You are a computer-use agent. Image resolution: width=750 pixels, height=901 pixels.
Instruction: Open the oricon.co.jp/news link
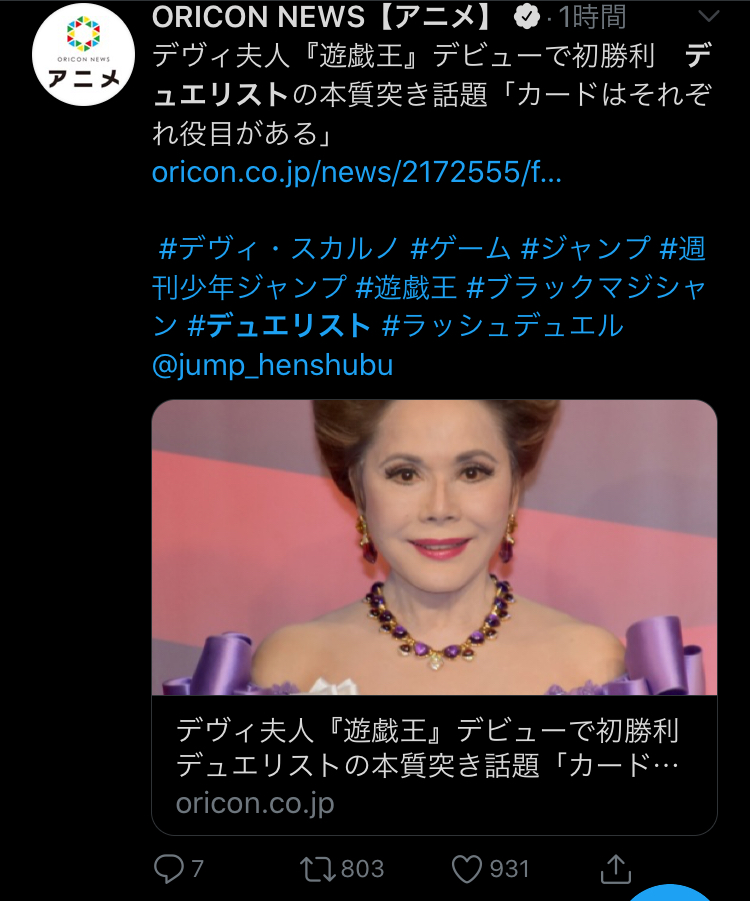point(356,172)
